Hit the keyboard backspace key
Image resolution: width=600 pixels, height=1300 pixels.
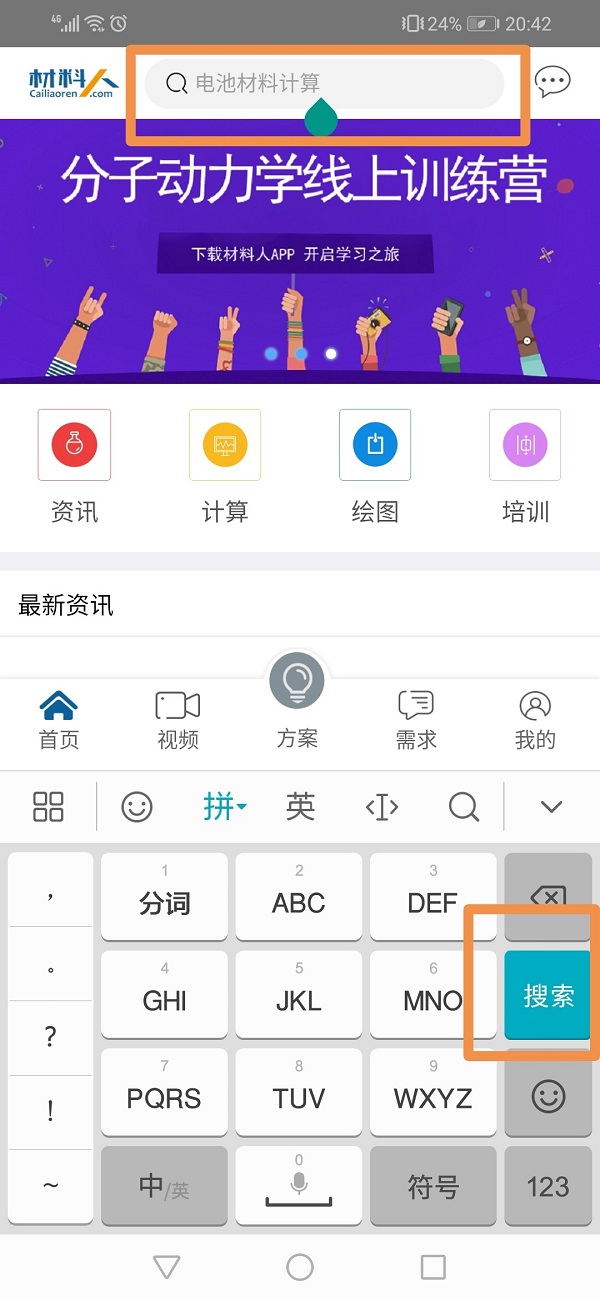point(548,897)
